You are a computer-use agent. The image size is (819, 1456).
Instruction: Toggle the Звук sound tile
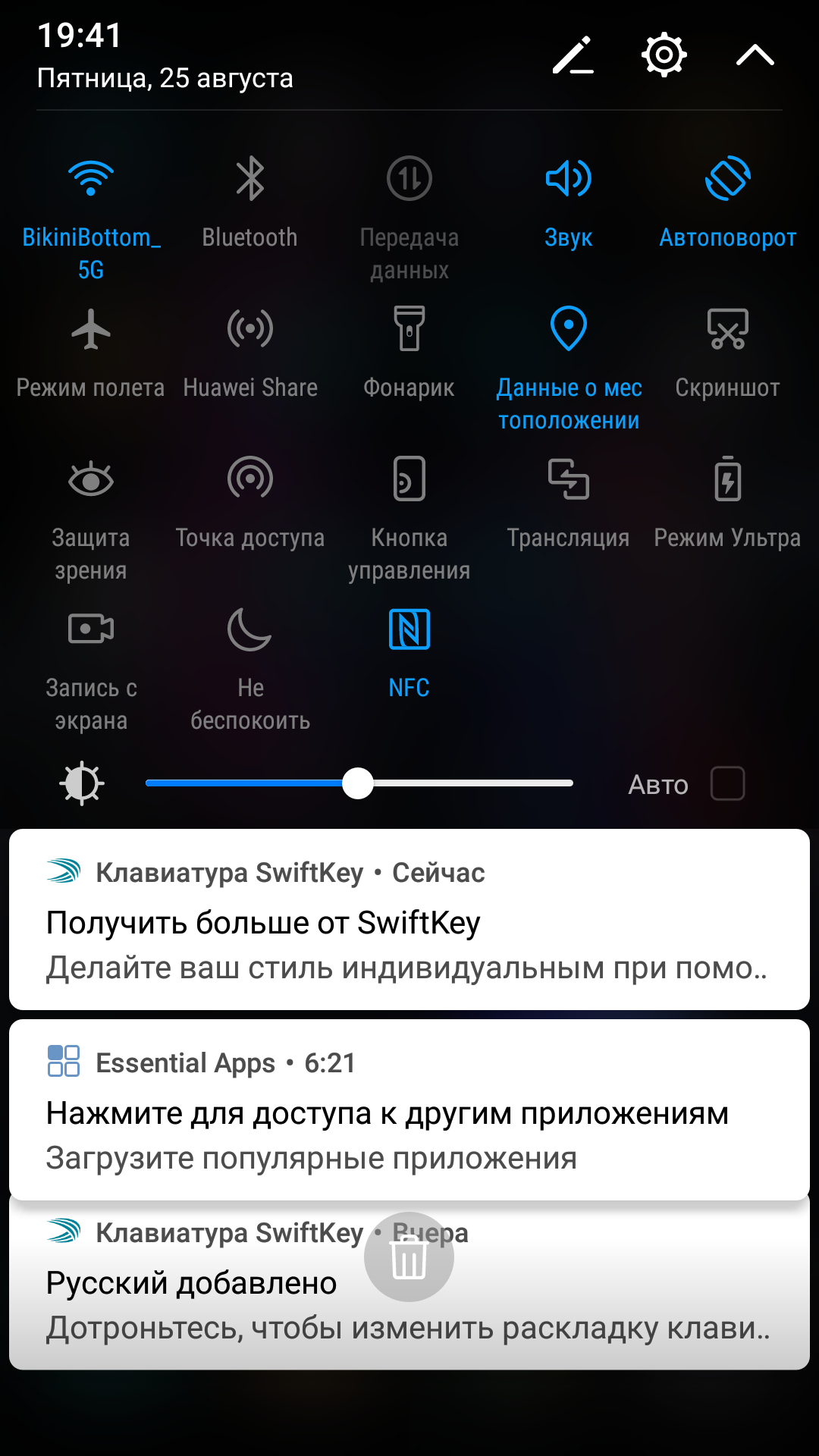[x=568, y=180]
